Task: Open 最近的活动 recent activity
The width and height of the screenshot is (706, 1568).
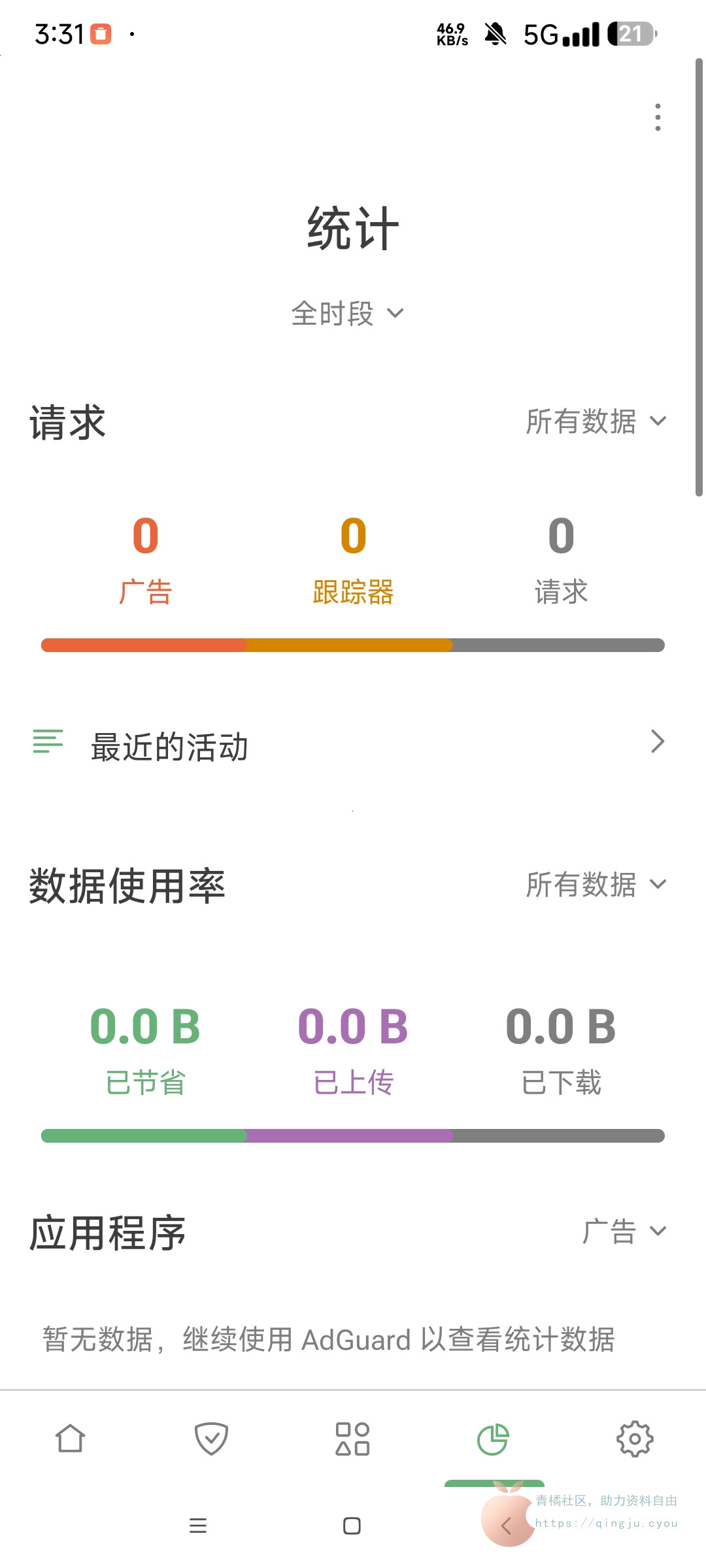Action: [349, 745]
